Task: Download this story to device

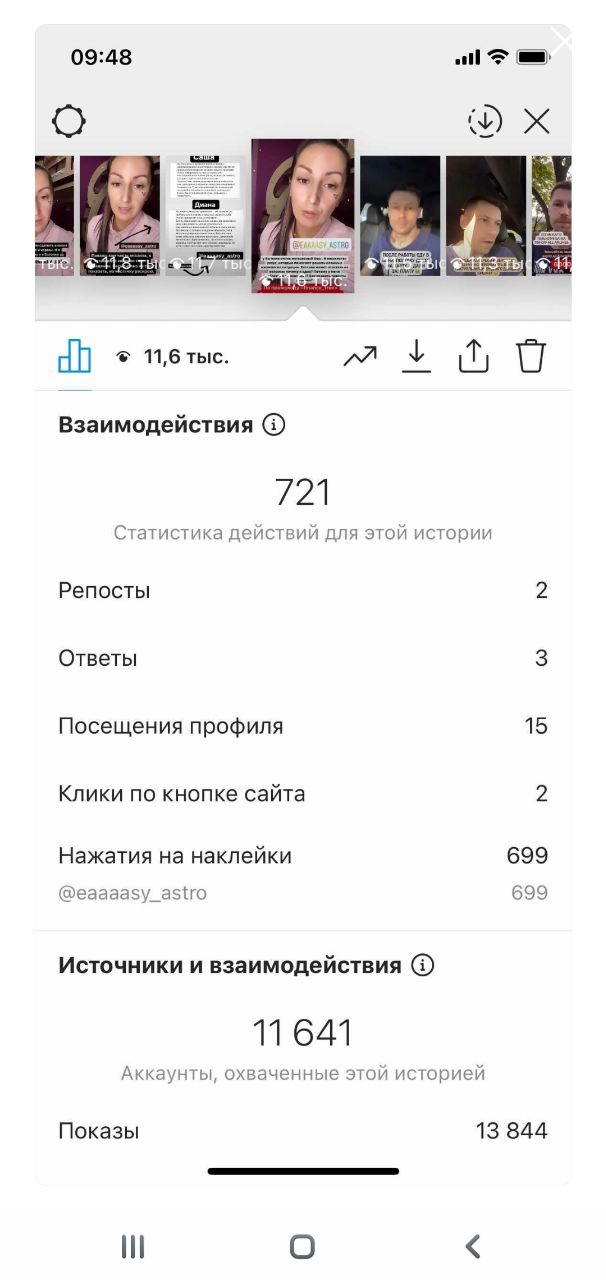Action: pyautogui.click(x=416, y=356)
